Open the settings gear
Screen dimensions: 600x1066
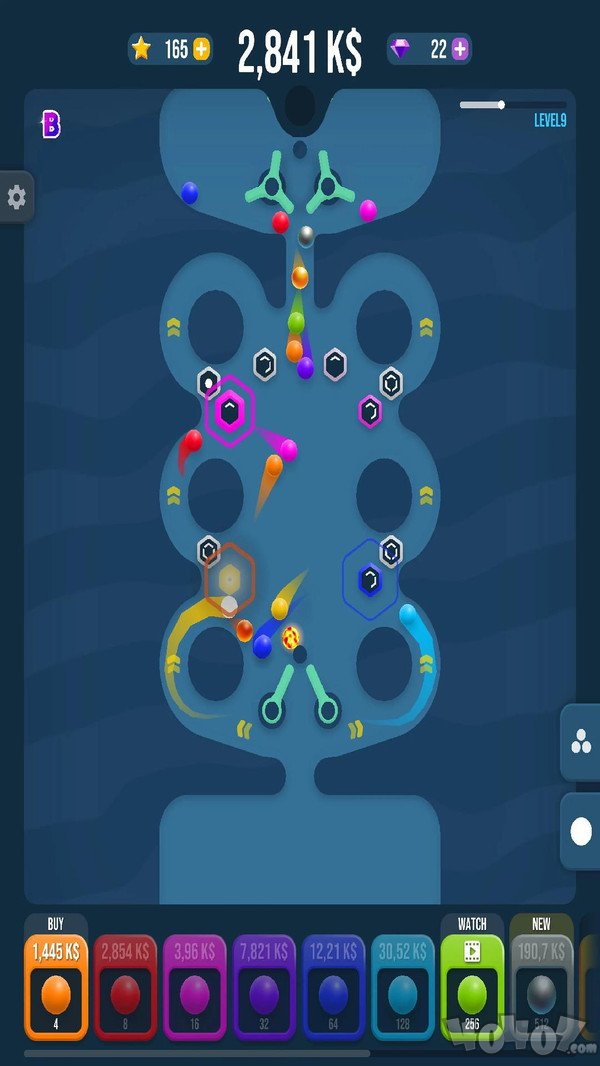coord(16,197)
